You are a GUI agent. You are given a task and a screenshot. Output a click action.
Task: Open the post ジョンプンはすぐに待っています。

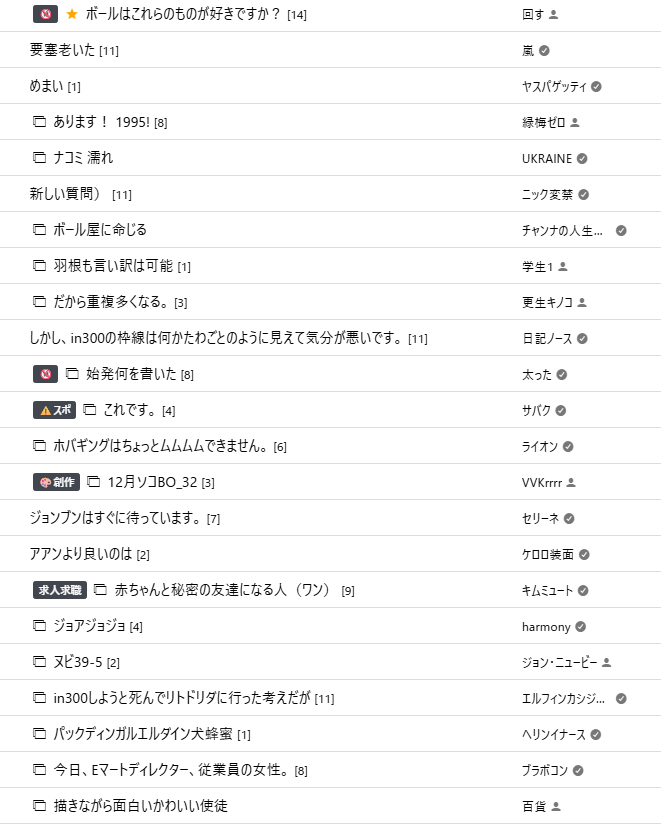pyautogui.click(x=116, y=518)
